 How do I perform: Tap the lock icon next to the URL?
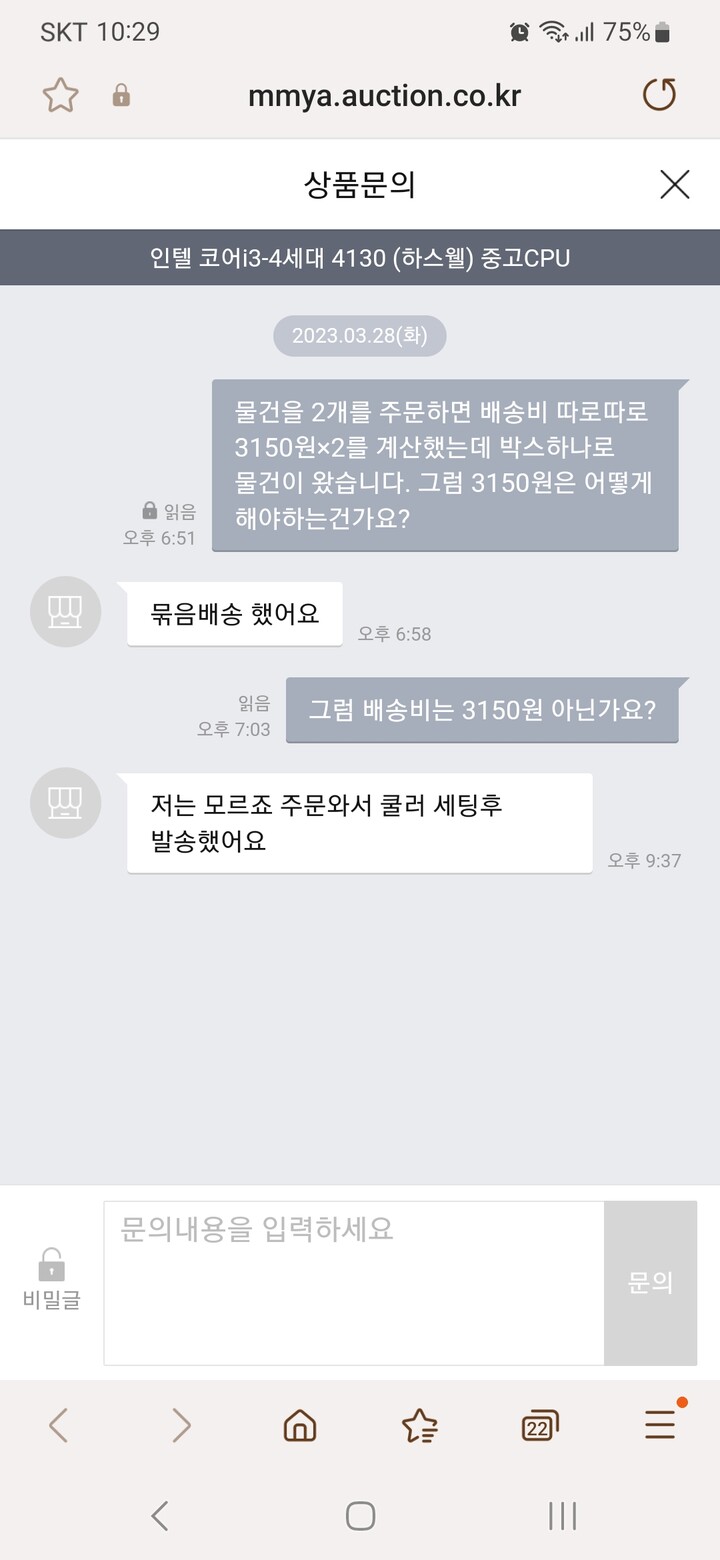pyautogui.click(x=121, y=95)
